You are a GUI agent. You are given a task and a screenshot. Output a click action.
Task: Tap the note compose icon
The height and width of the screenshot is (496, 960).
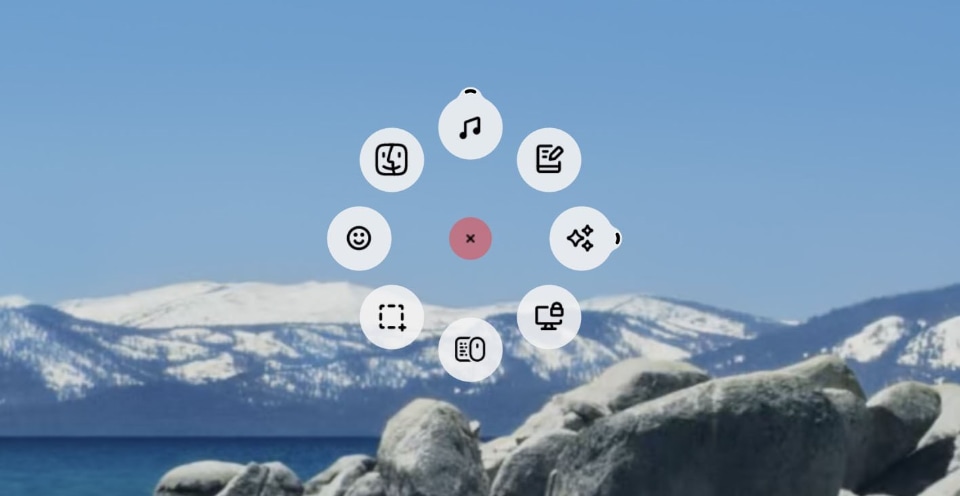(x=549, y=159)
